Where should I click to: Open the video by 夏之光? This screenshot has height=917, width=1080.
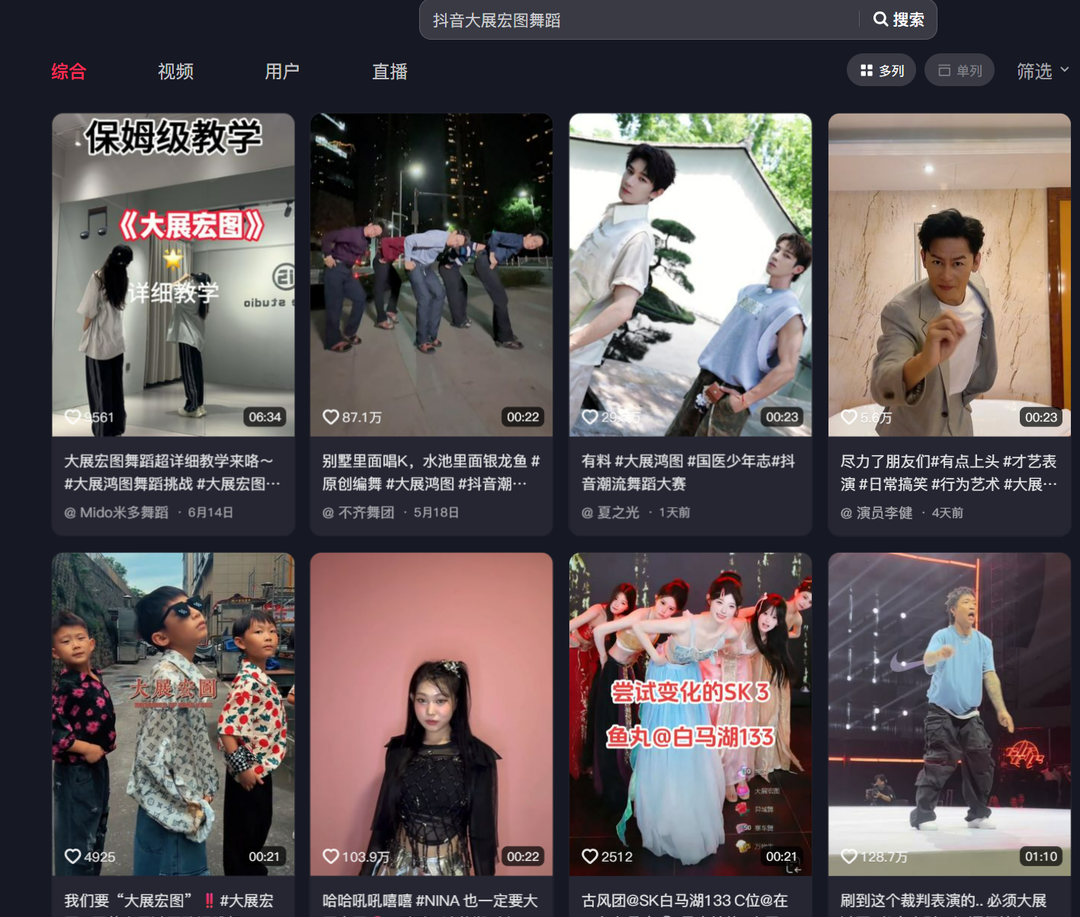(x=690, y=275)
